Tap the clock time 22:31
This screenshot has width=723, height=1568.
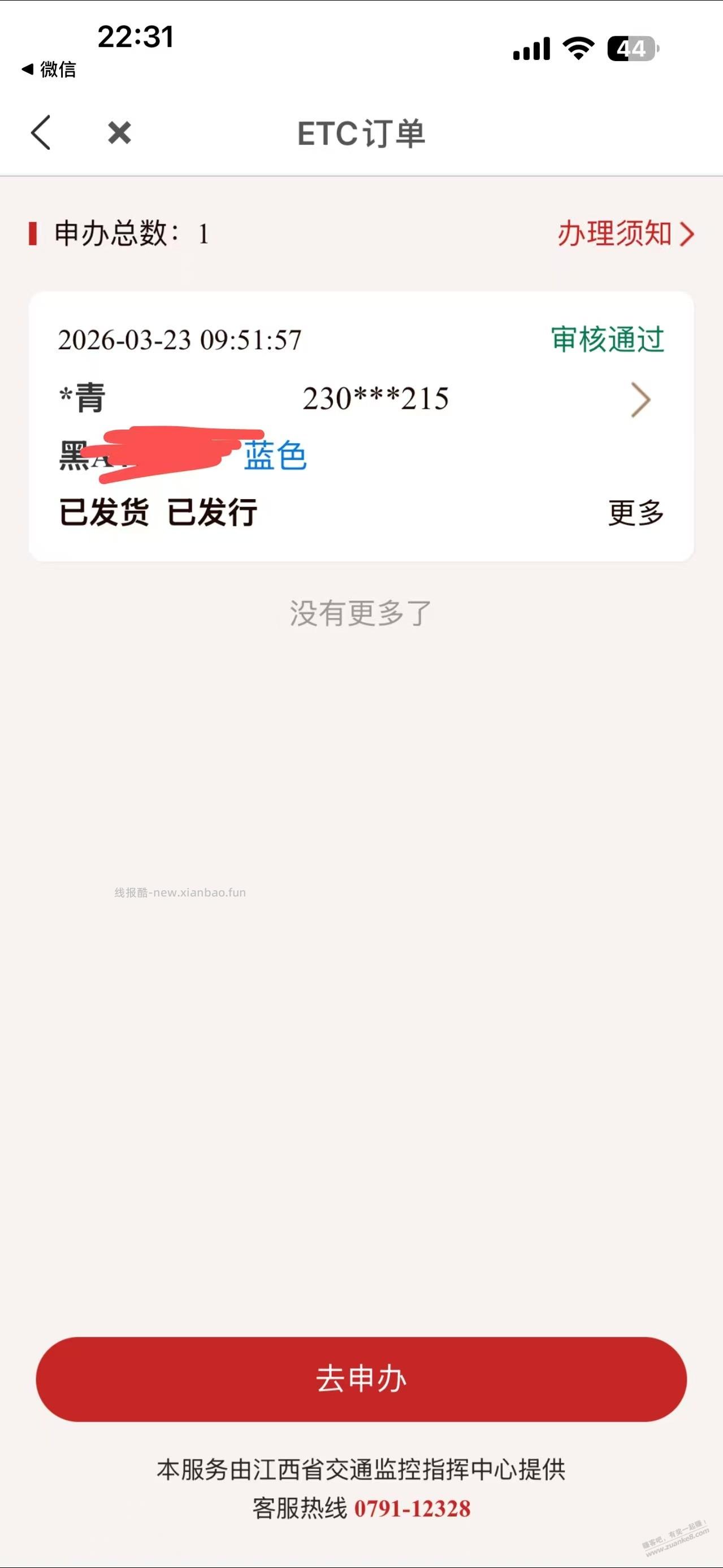point(135,38)
